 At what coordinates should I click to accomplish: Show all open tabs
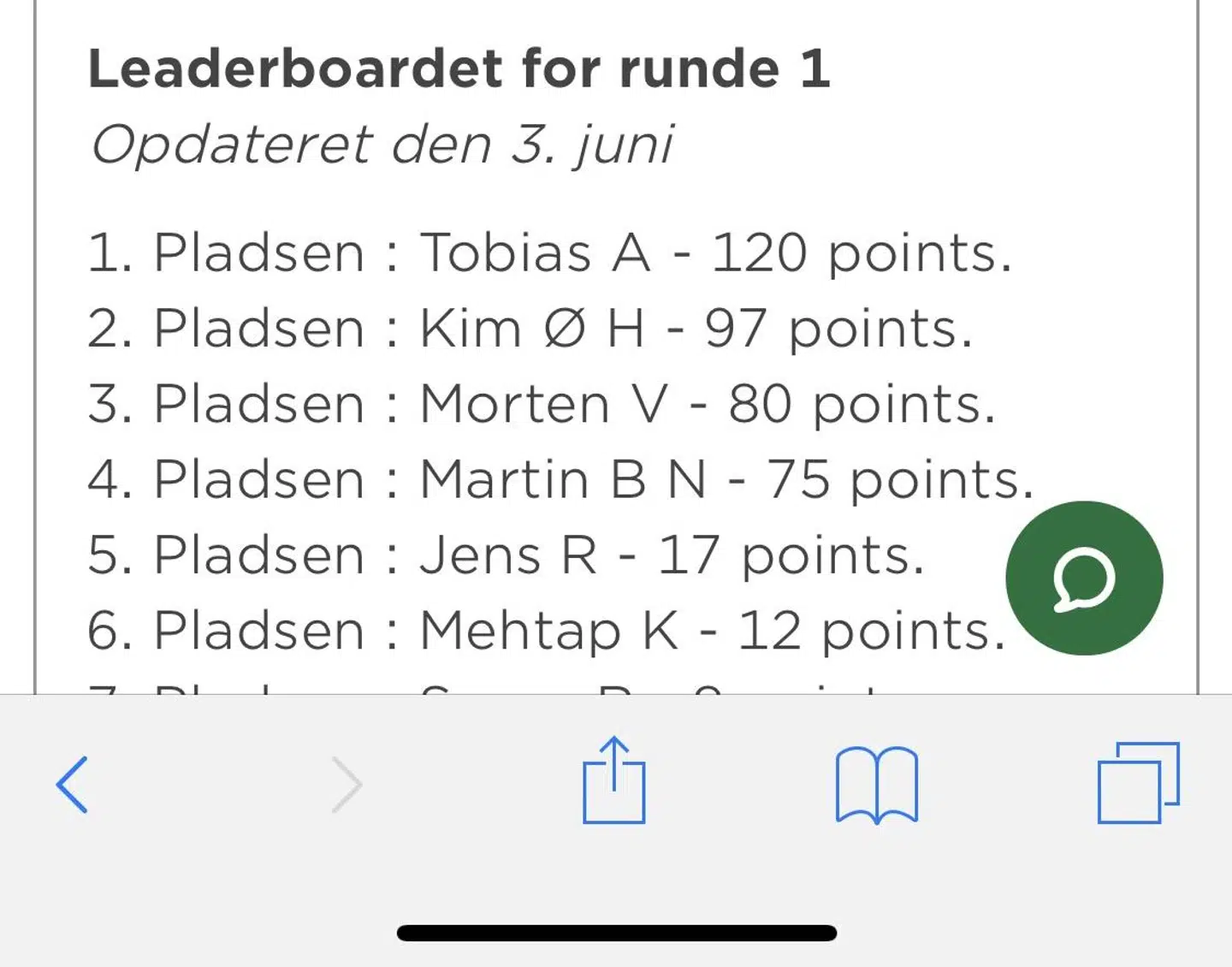coord(1138,782)
